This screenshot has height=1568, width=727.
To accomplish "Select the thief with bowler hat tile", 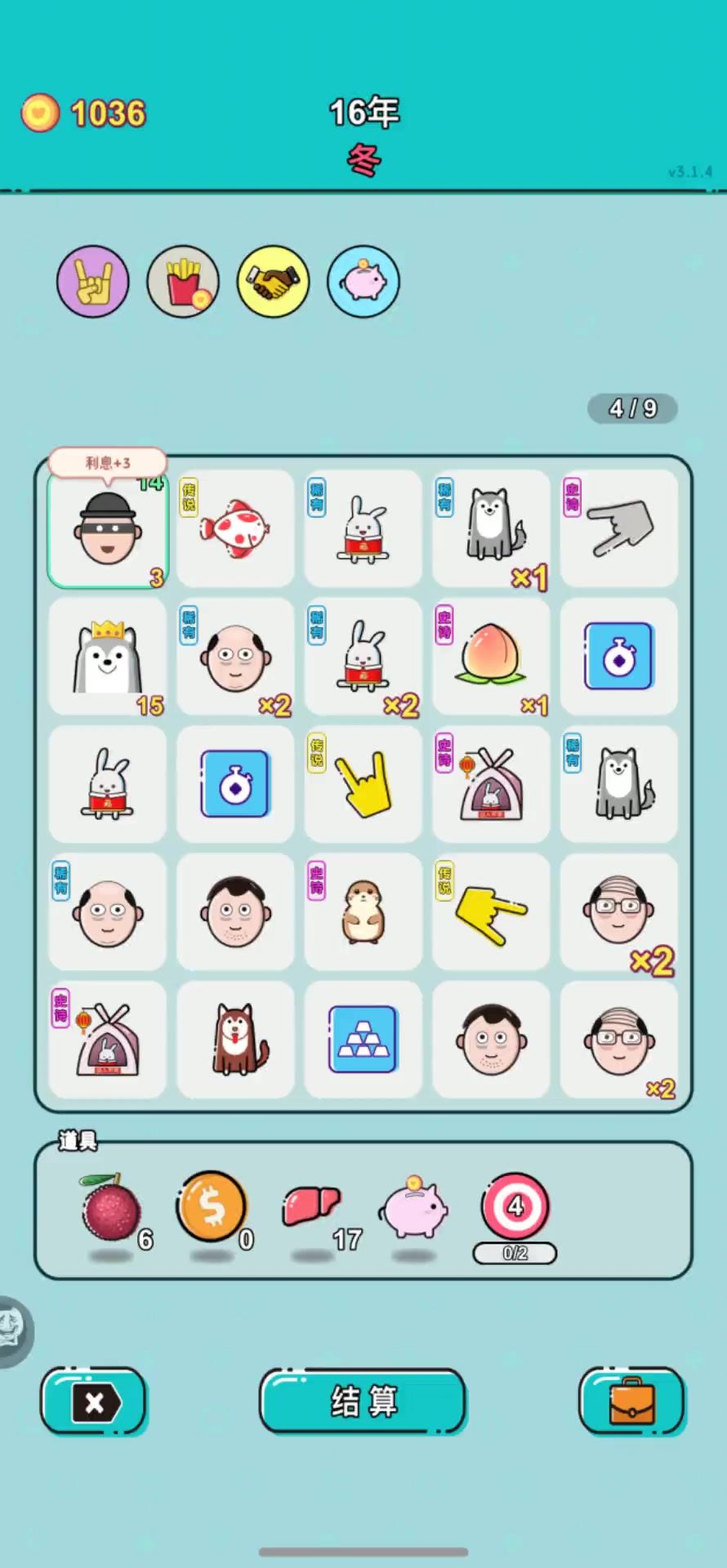I will point(108,529).
